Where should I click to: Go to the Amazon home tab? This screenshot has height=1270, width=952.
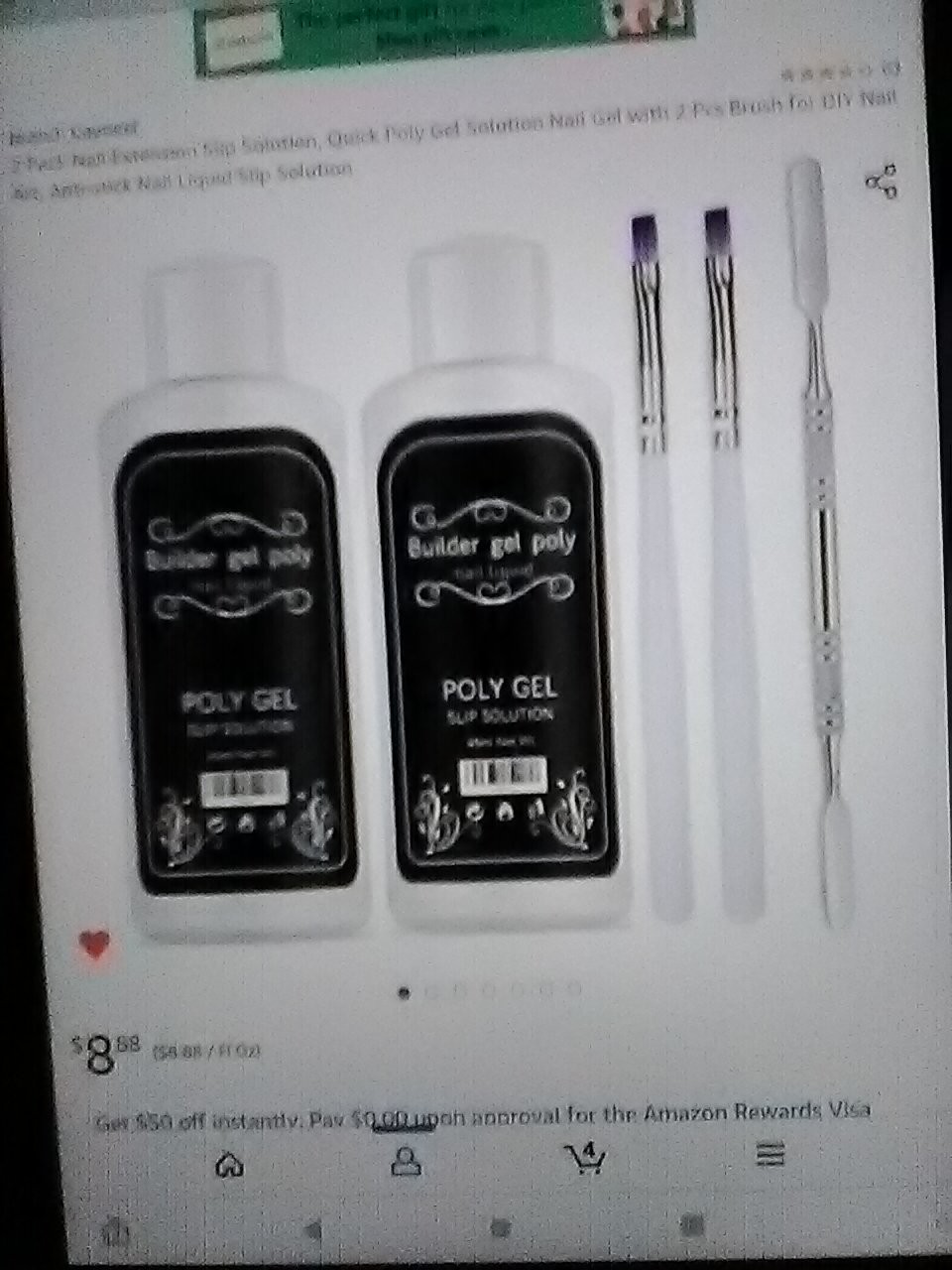point(230,1163)
